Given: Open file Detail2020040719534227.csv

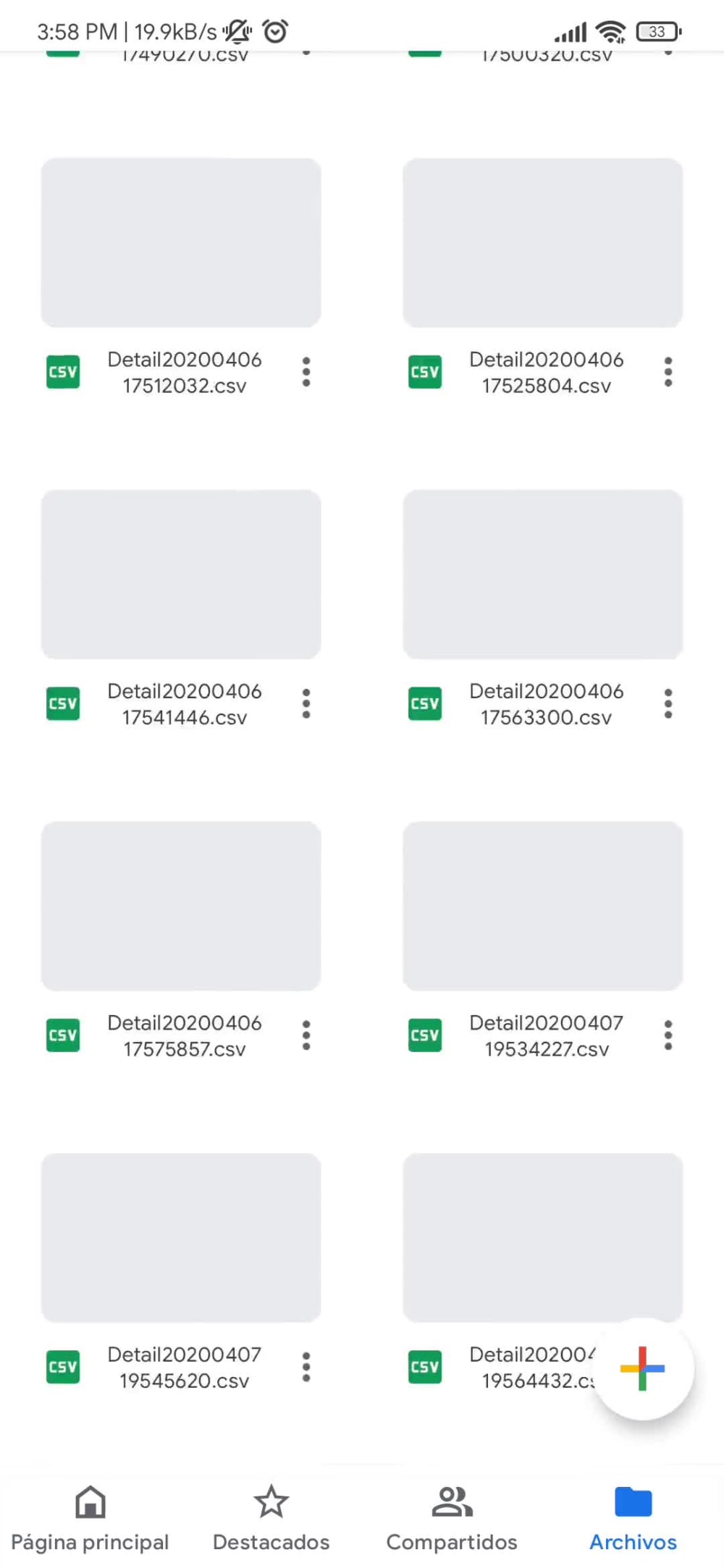Looking at the screenshot, I should coord(543,906).
